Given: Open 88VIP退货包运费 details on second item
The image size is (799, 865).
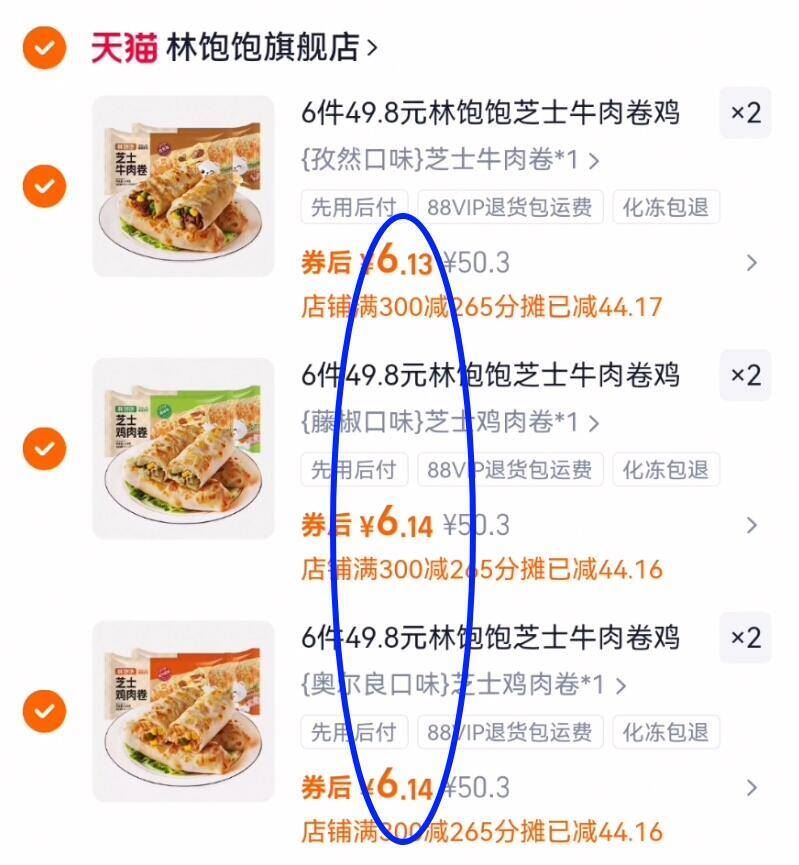Looking at the screenshot, I should [x=510, y=470].
